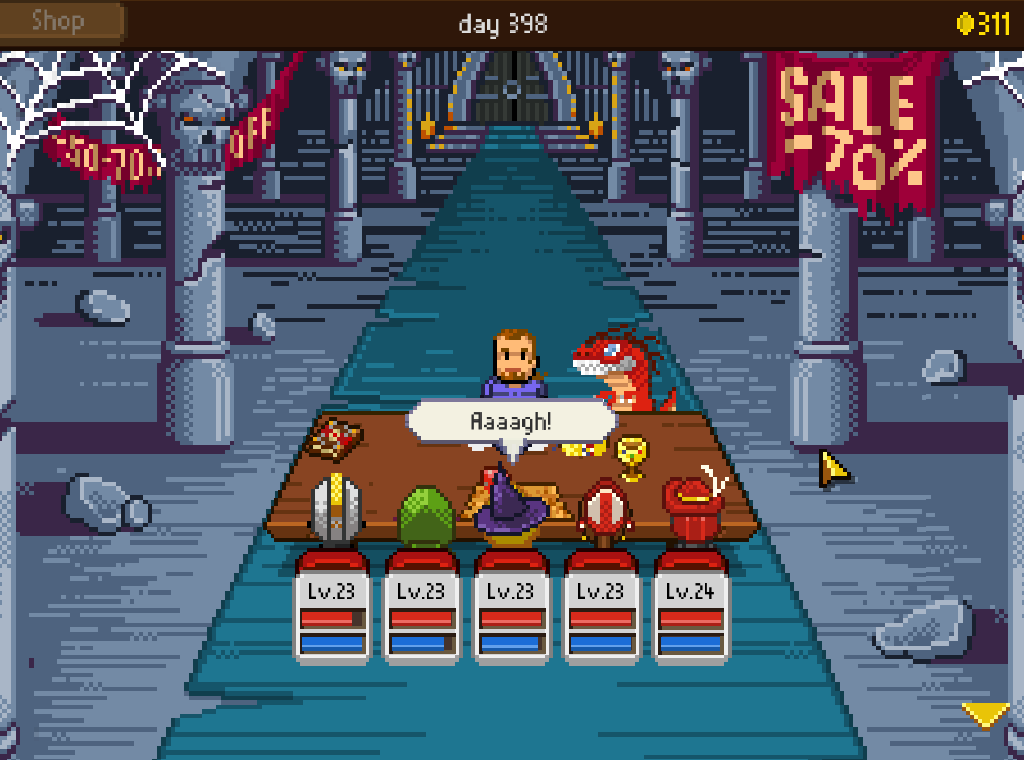Tap the yellow down arrow
The image size is (1024, 760).
pyautogui.click(x=984, y=715)
